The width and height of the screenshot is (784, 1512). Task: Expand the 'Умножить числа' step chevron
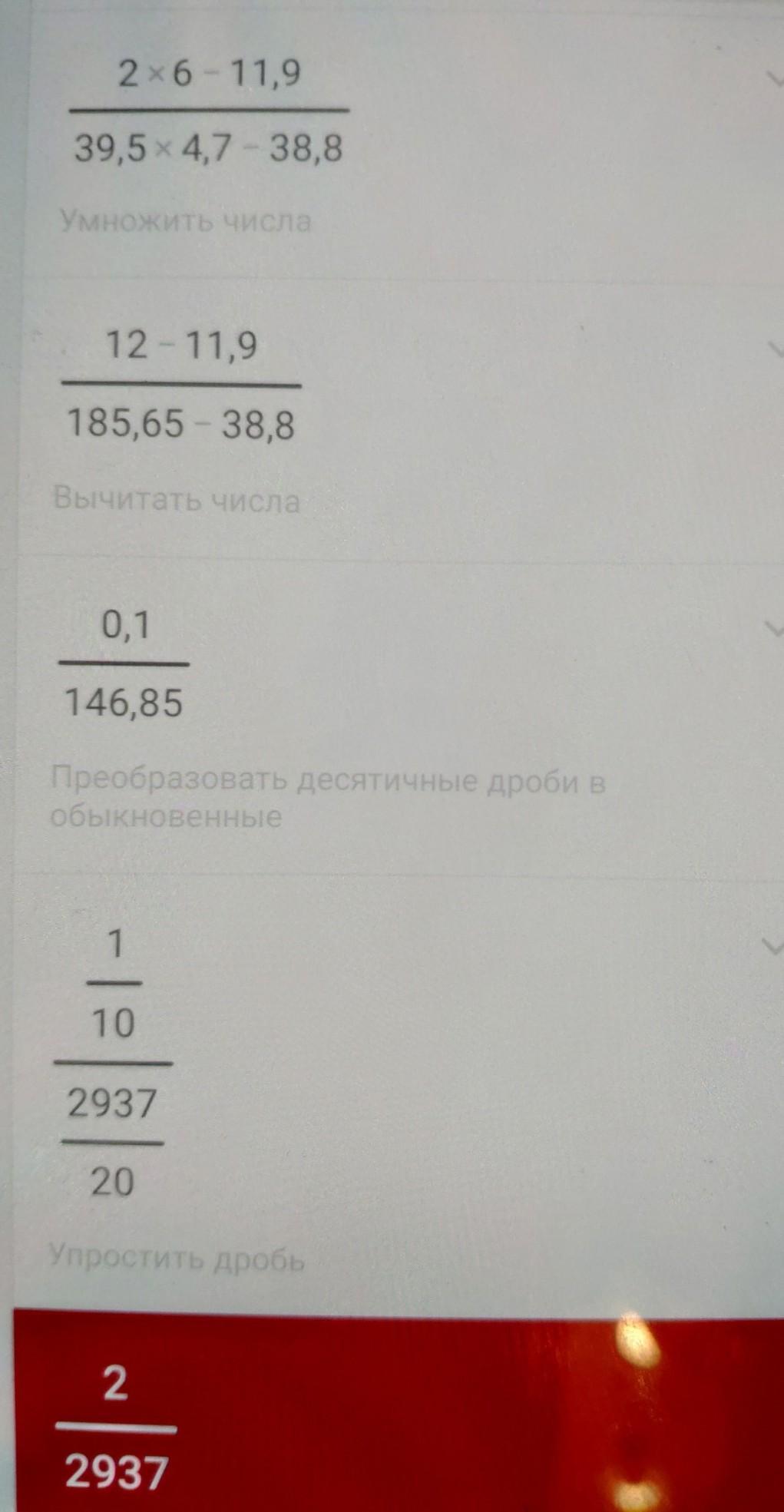(772, 77)
